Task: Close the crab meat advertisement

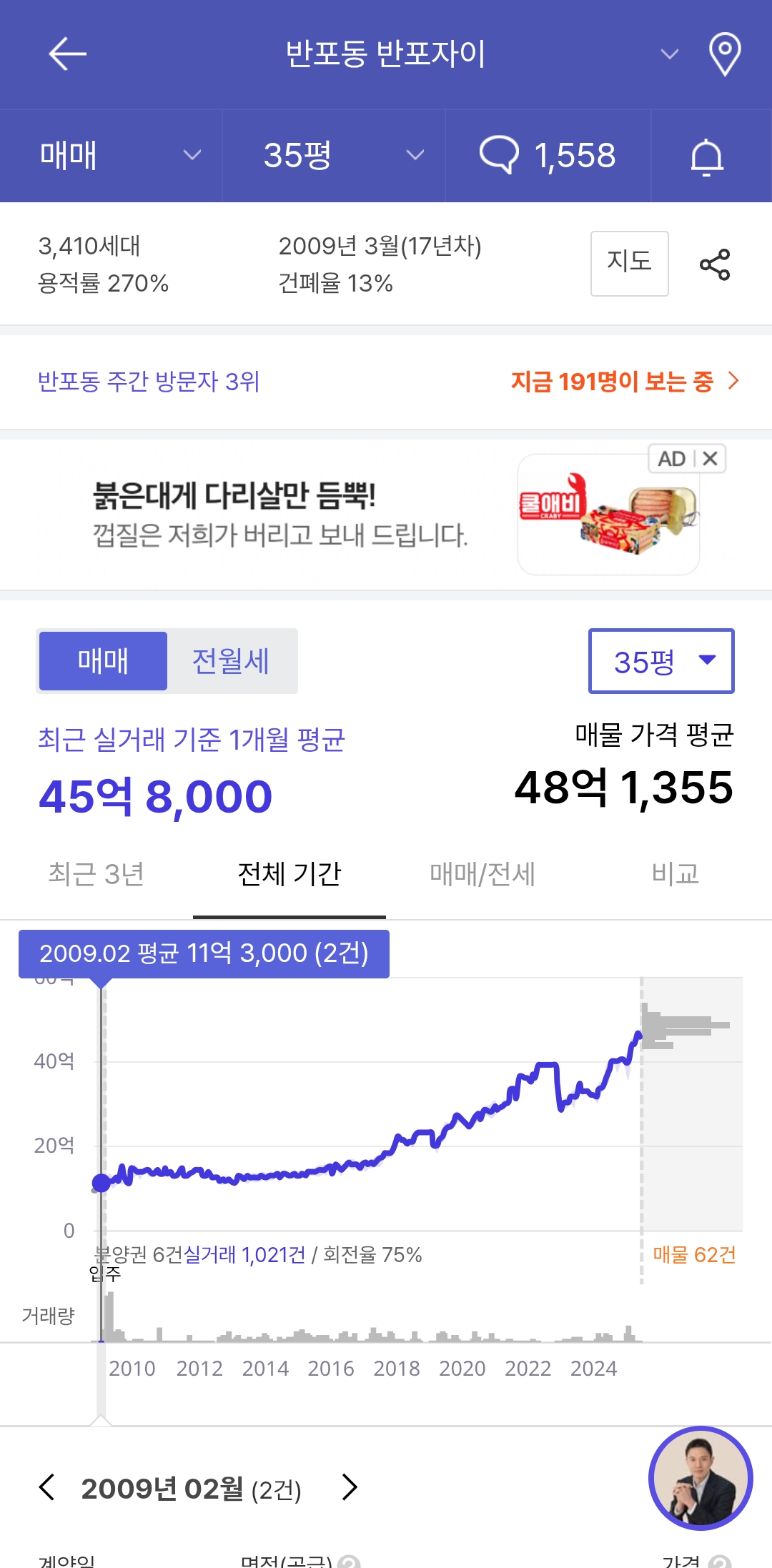Action: click(x=712, y=459)
